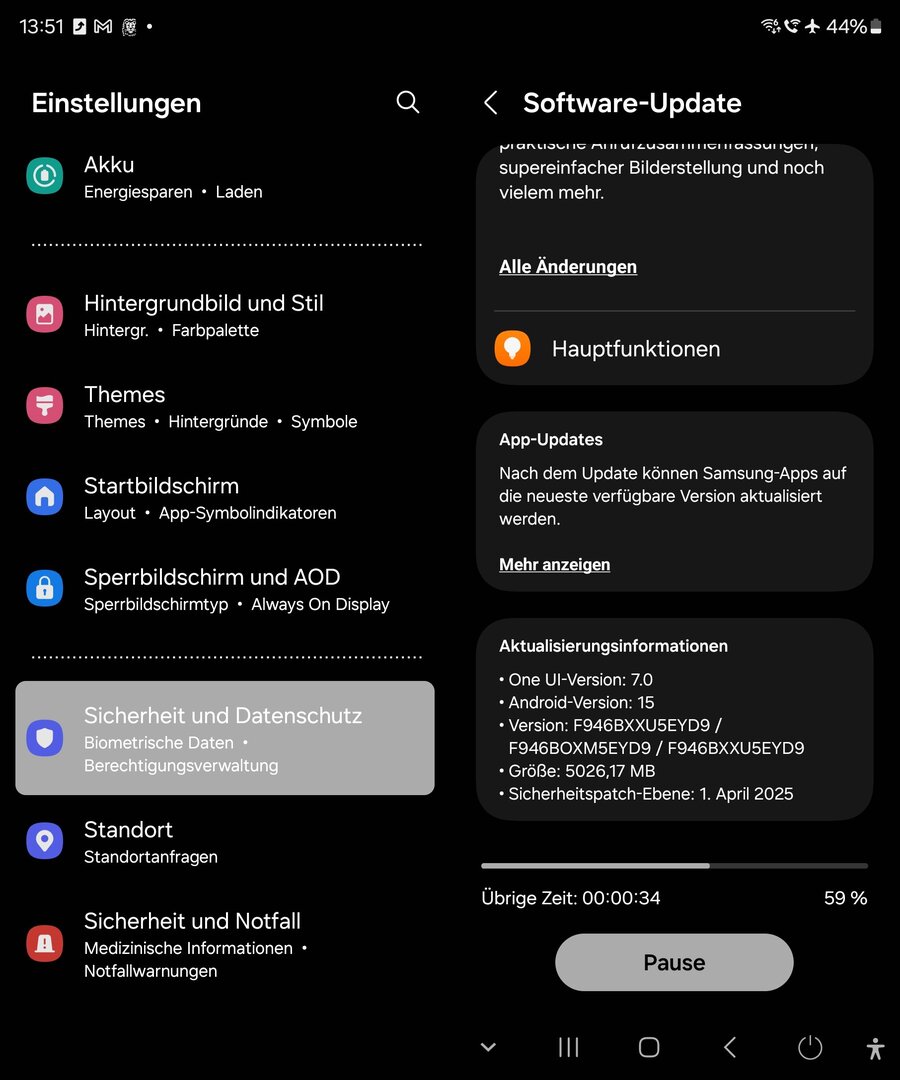Select Sicherheit und Datenschutz
This screenshot has height=1080, width=900.
click(x=225, y=738)
